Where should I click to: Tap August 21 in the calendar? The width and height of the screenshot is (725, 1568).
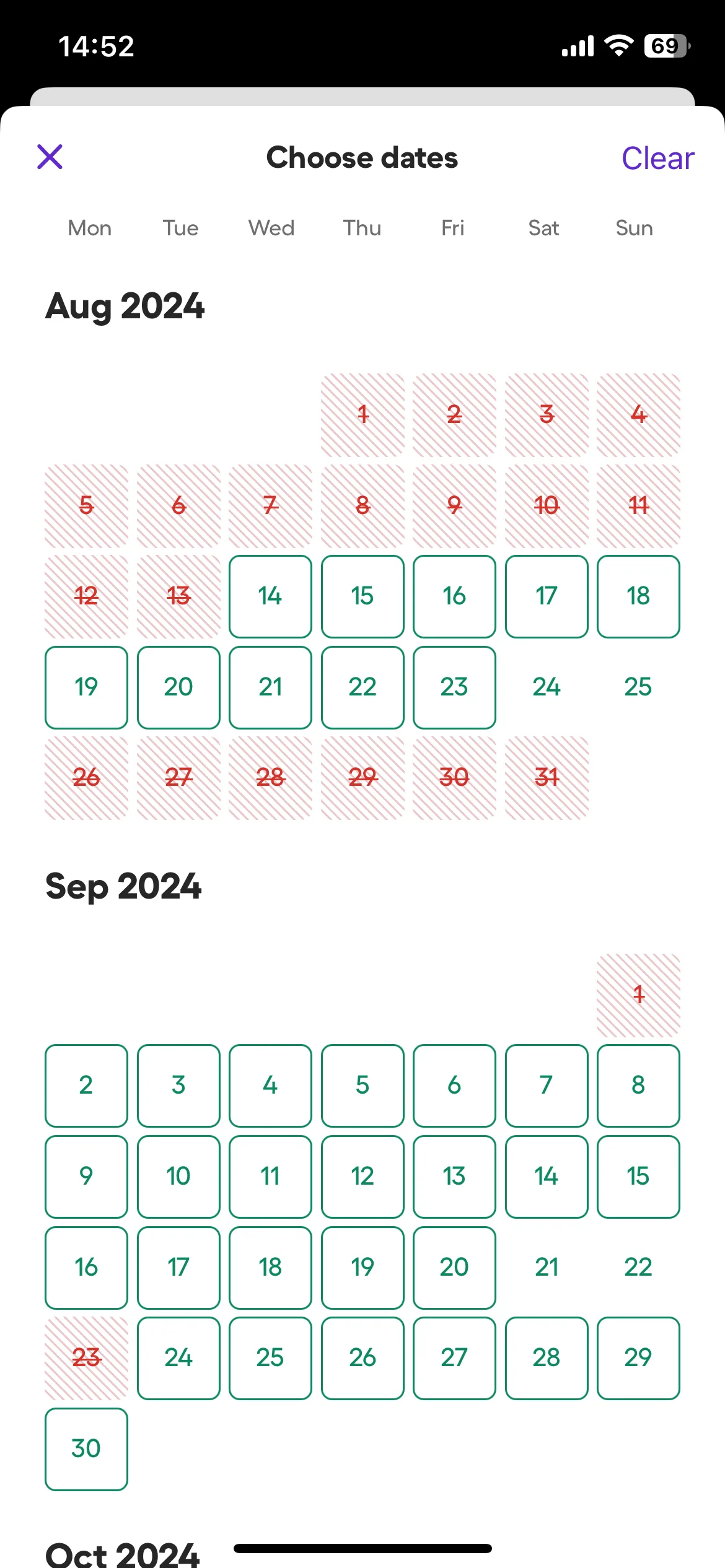click(270, 687)
